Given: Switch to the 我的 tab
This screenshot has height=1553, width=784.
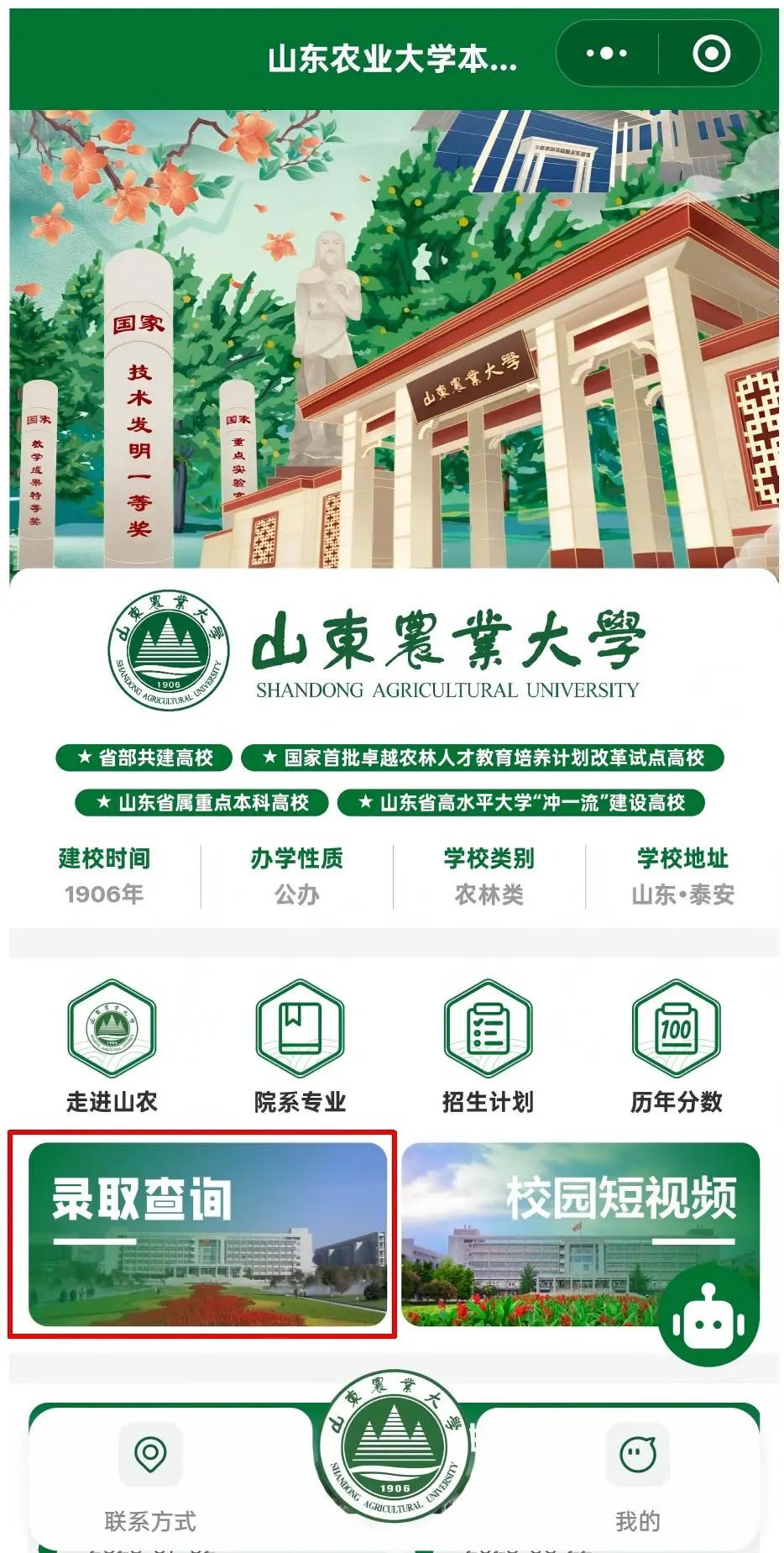Looking at the screenshot, I should (x=637, y=1478).
